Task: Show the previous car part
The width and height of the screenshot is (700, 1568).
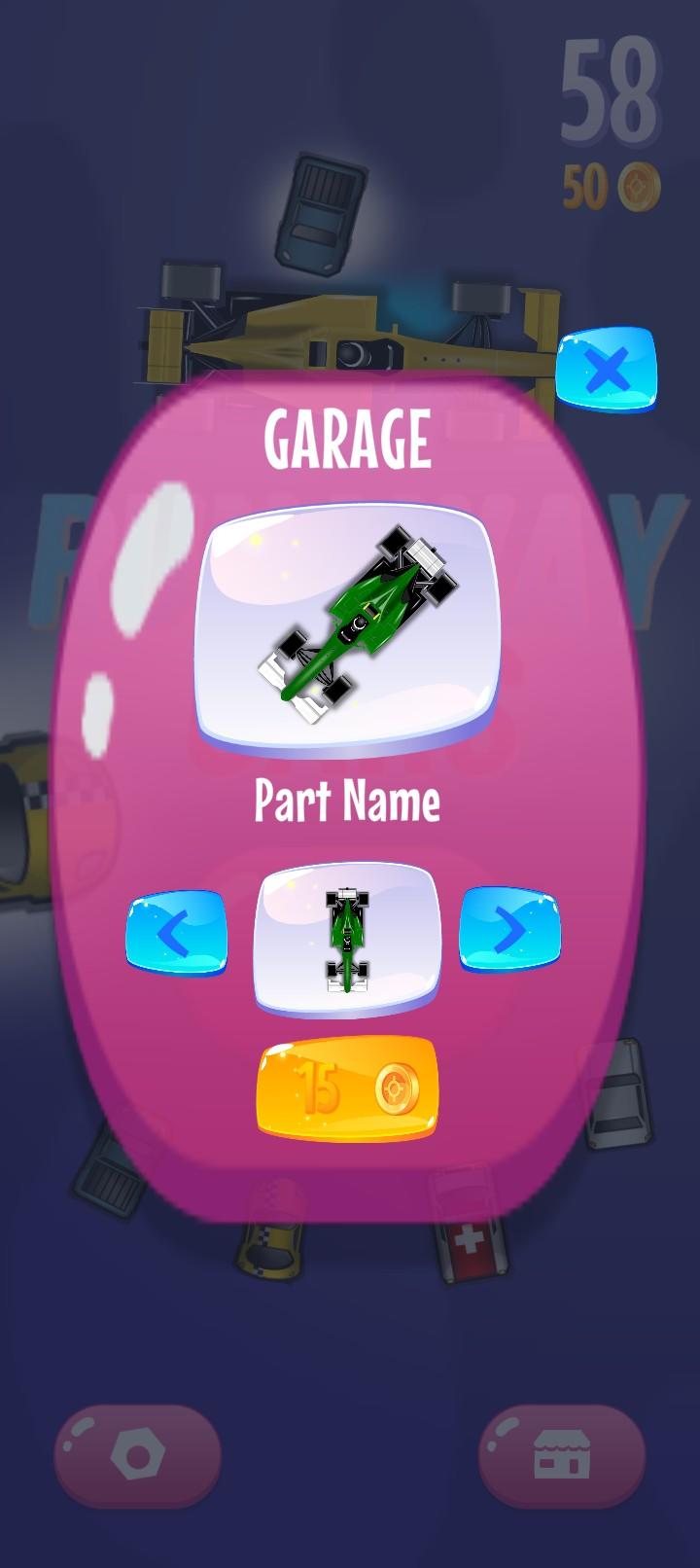Action: coord(176,933)
